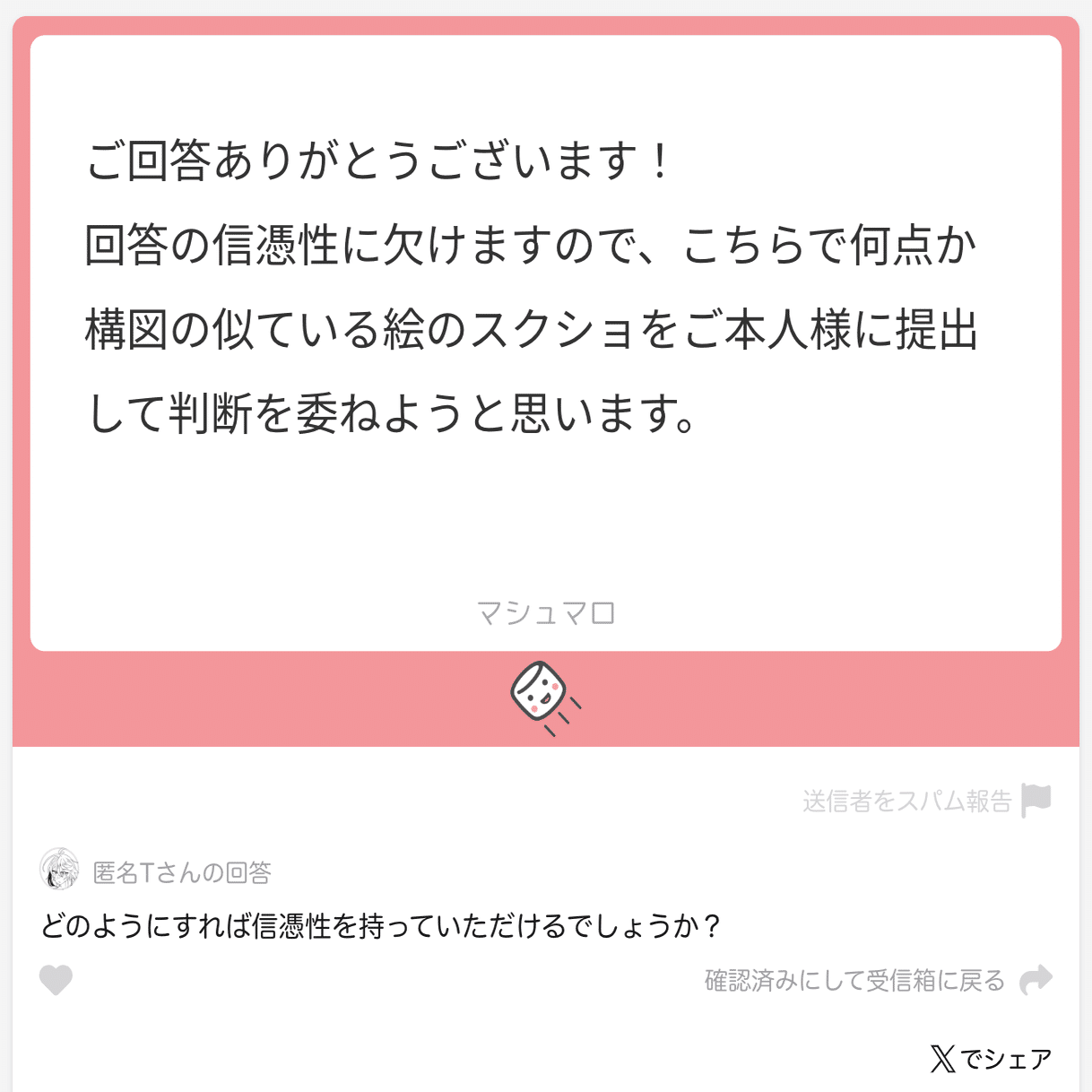Share this answer on X
The width and height of the screenshot is (1092, 1092).
click(991, 1059)
